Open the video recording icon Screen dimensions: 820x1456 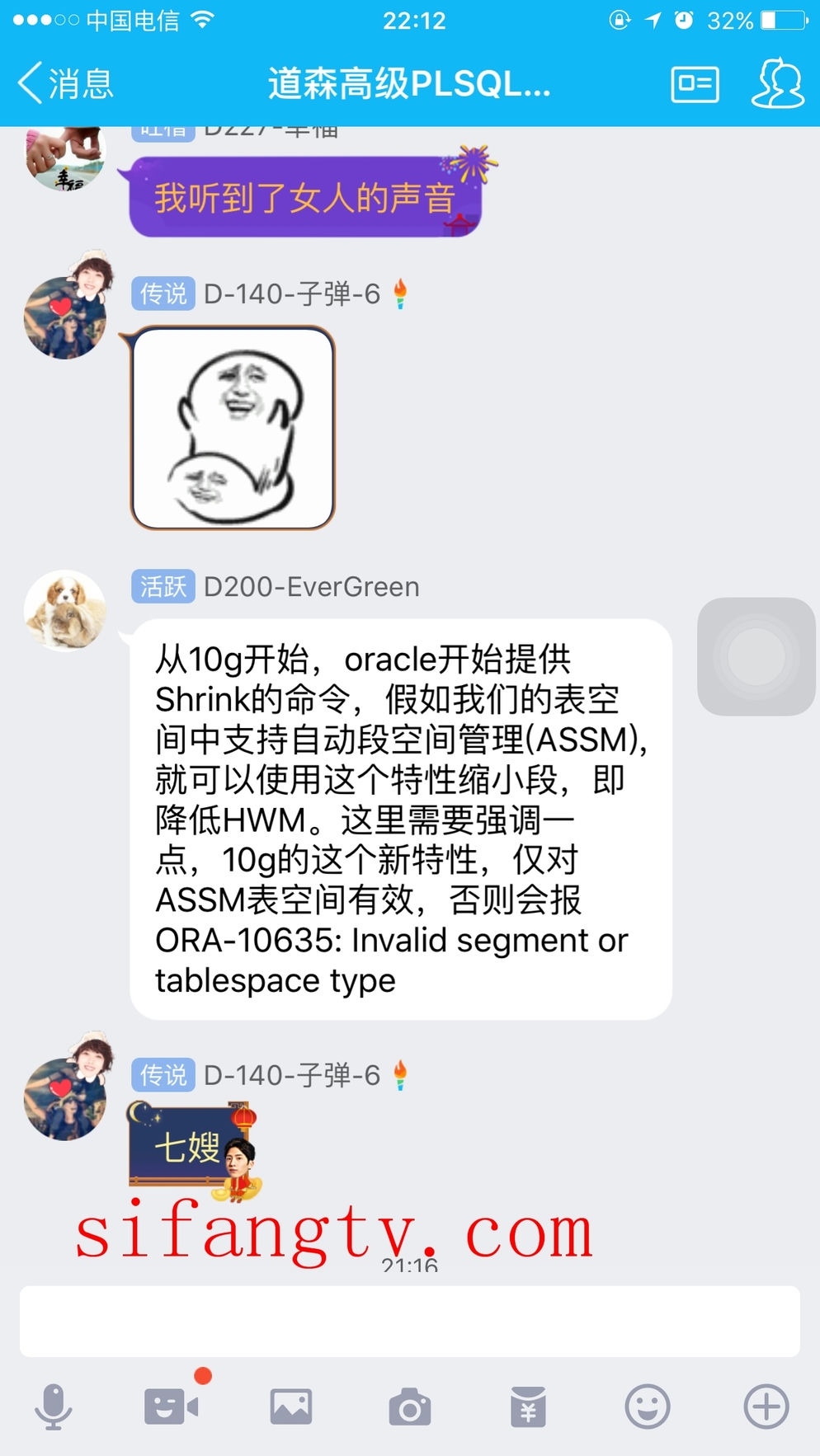tap(172, 1407)
